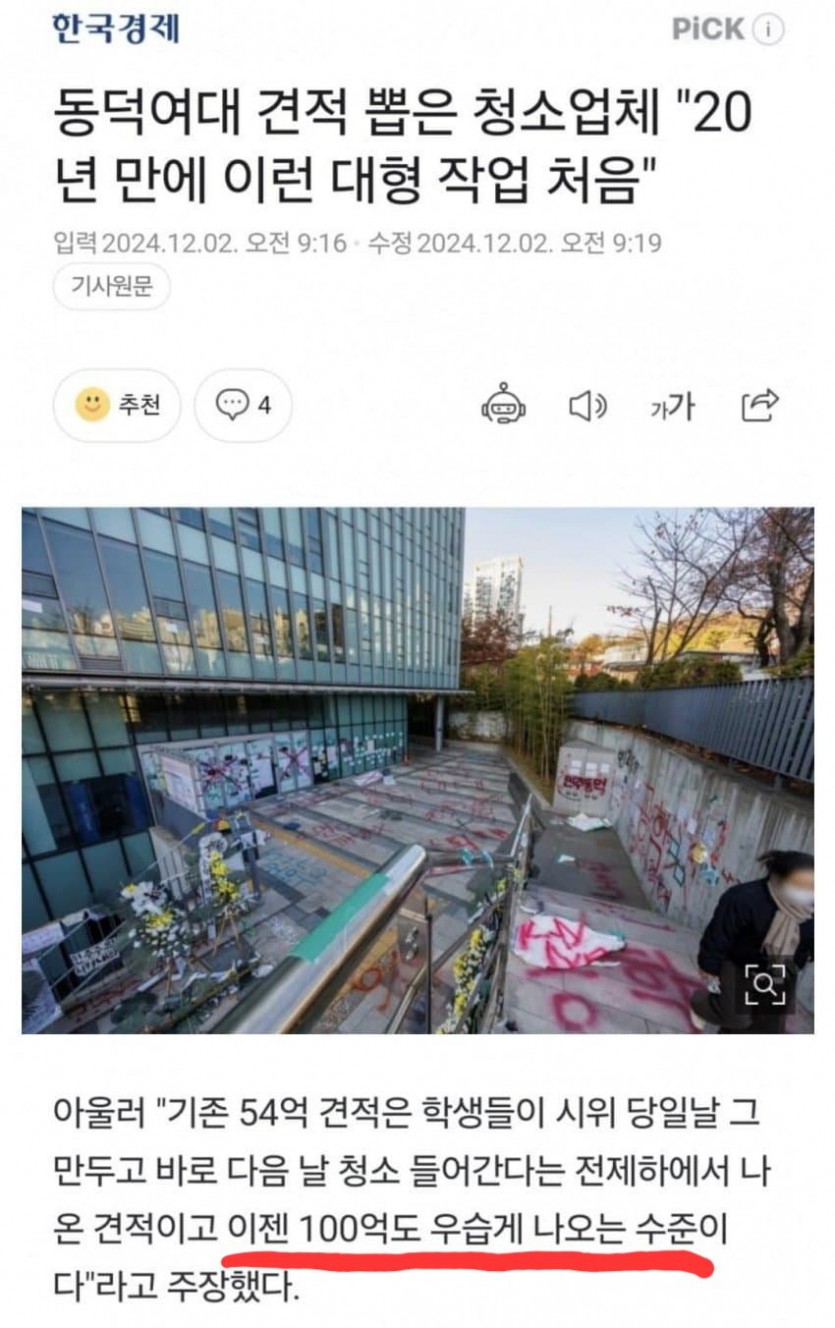Open the AI summary robot icon

pos(504,405)
